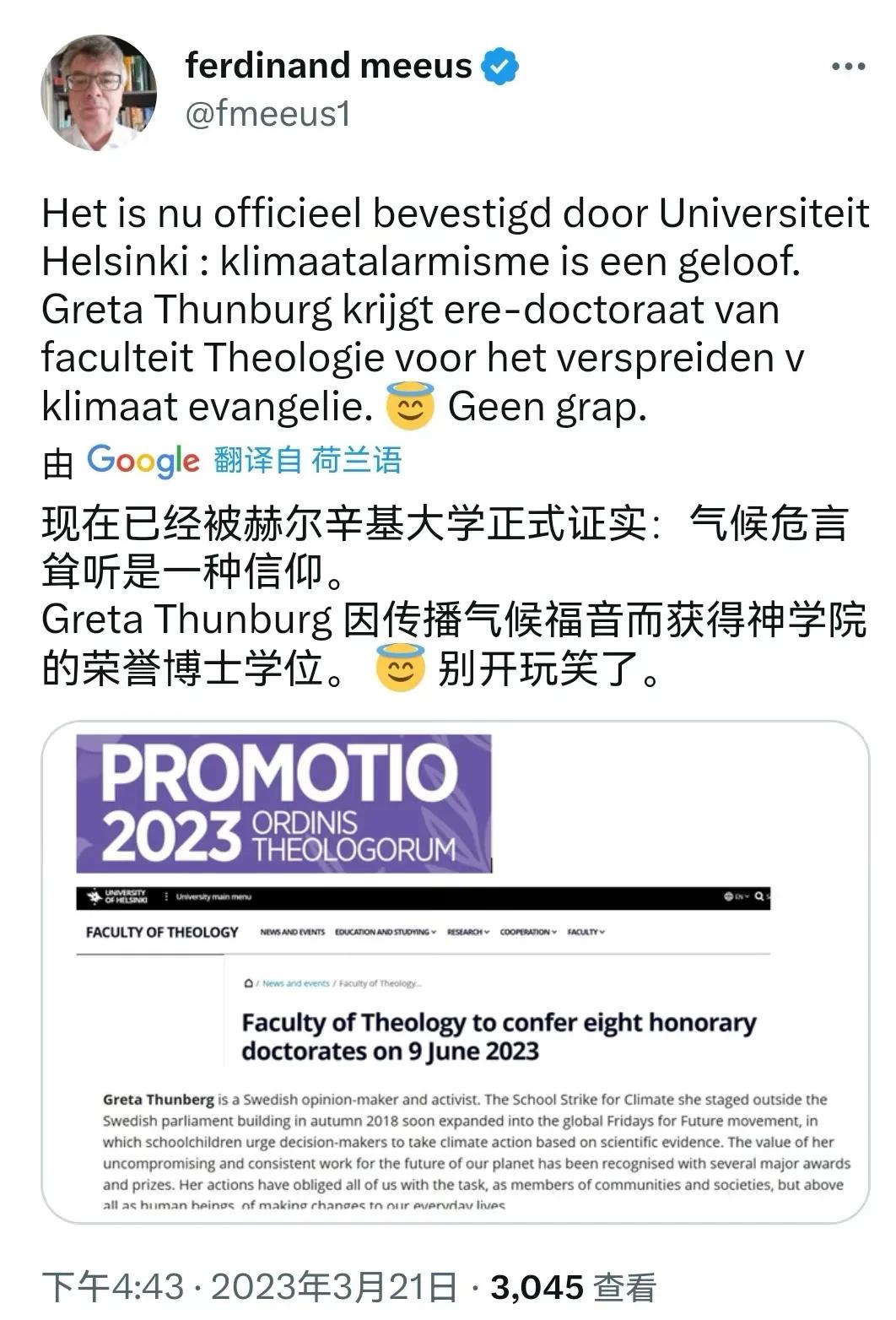Open the @fmeeus1 profile handle
896x1320 pixels.
(x=267, y=115)
